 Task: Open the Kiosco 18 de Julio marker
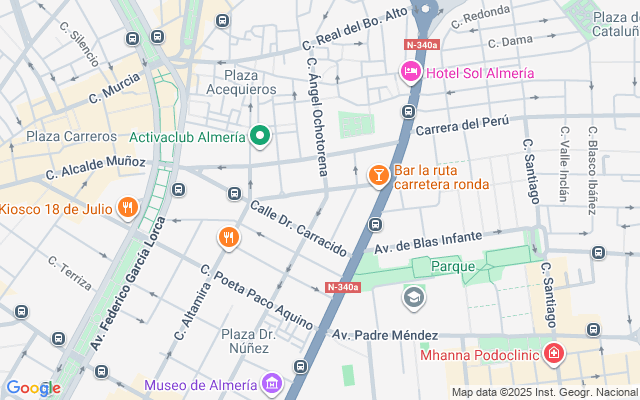pyautogui.click(x=127, y=209)
